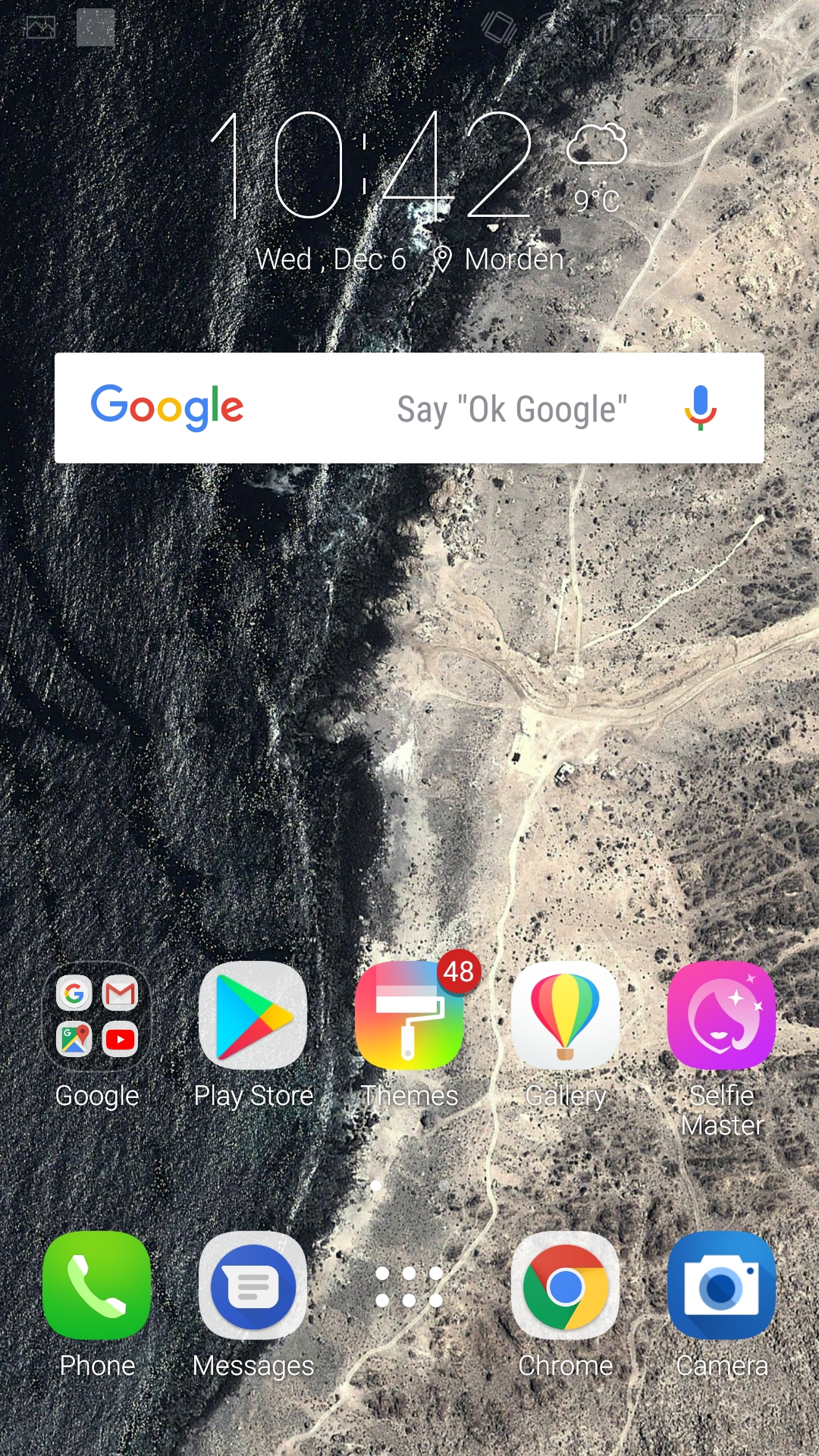The width and height of the screenshot is (819, 1456).
Task: Launch the Play Store app
Action: [253, 1016]
